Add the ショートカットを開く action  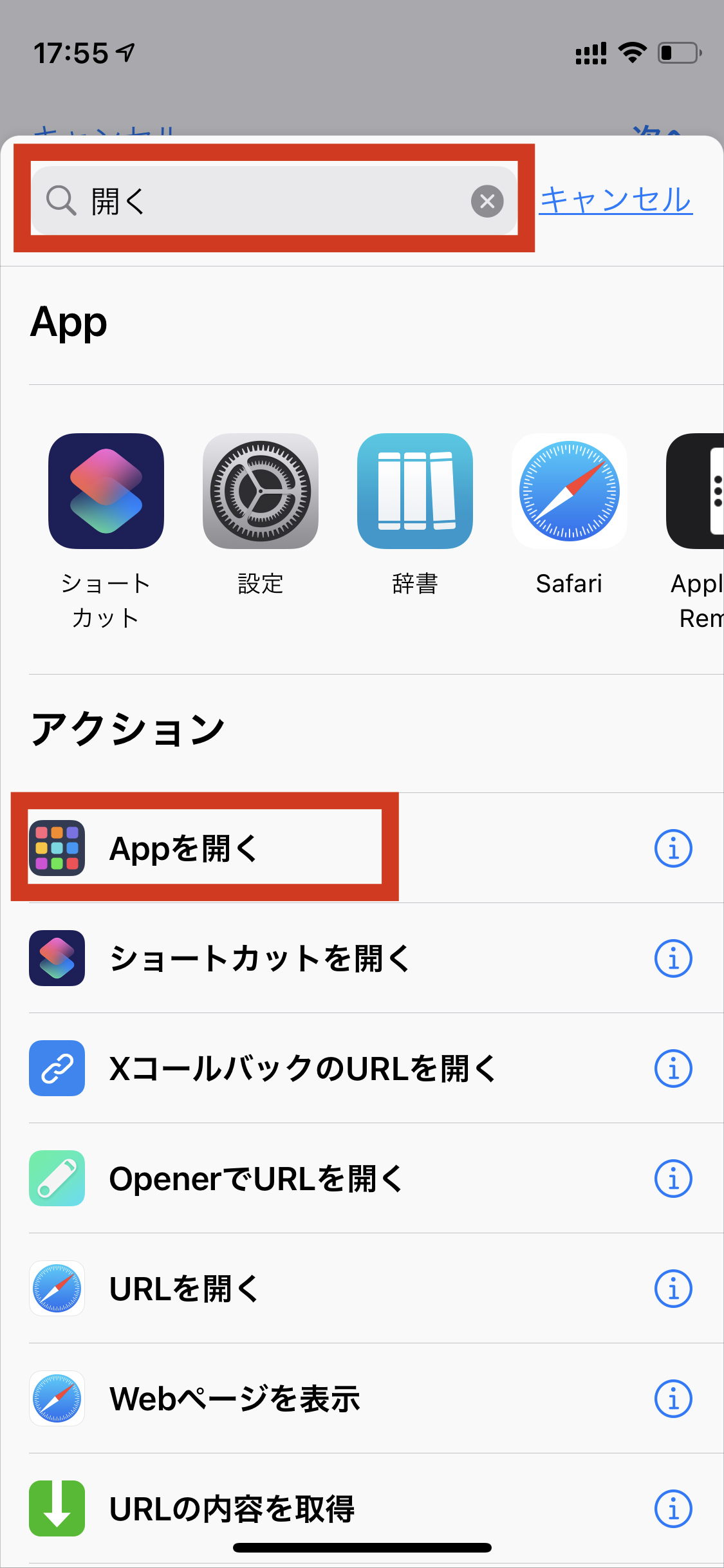point(362,958)
